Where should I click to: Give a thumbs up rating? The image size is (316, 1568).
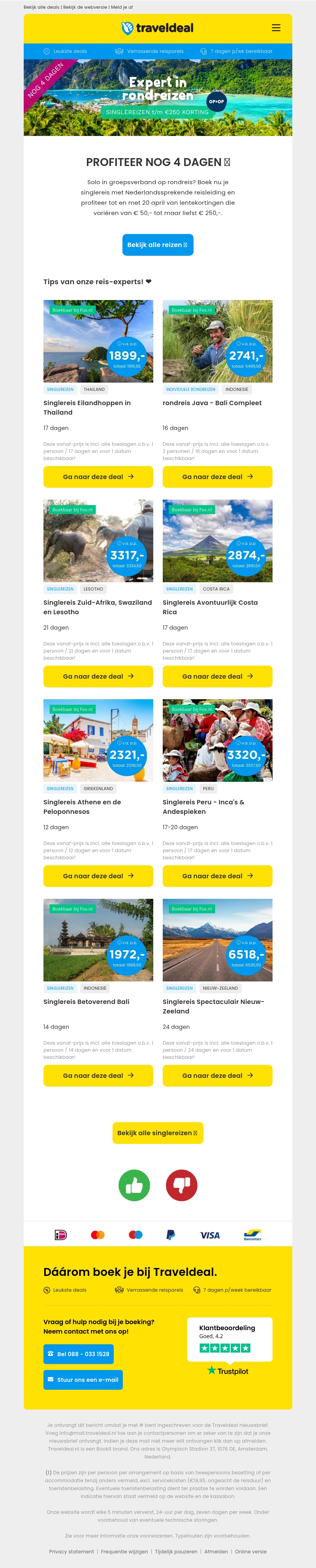(x=134, y=1185)
